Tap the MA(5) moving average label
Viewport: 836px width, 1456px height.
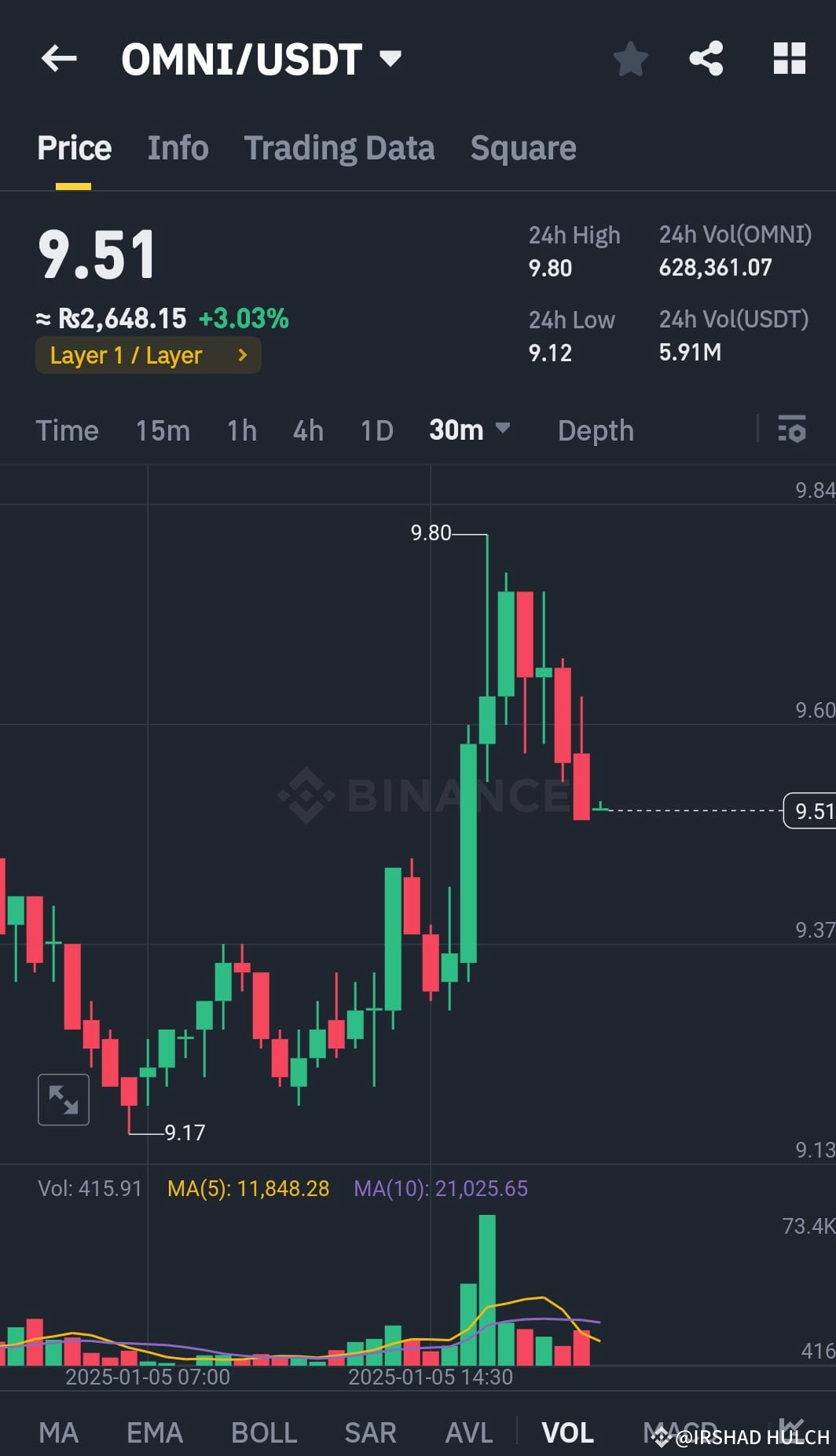click(247, 1188)
